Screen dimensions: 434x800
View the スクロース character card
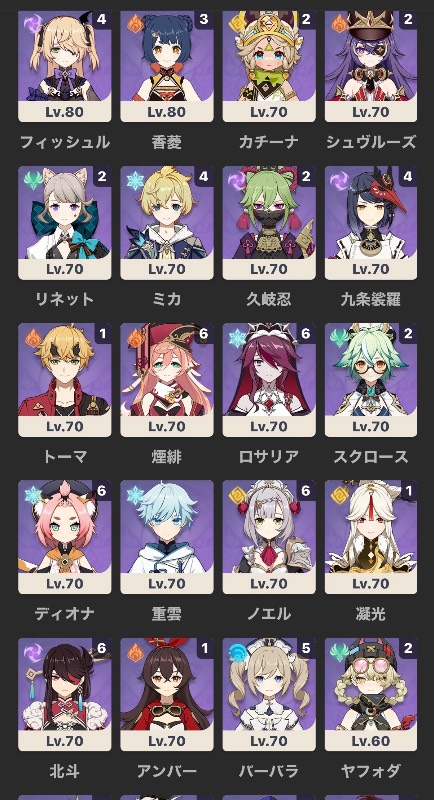coord(371,380)
